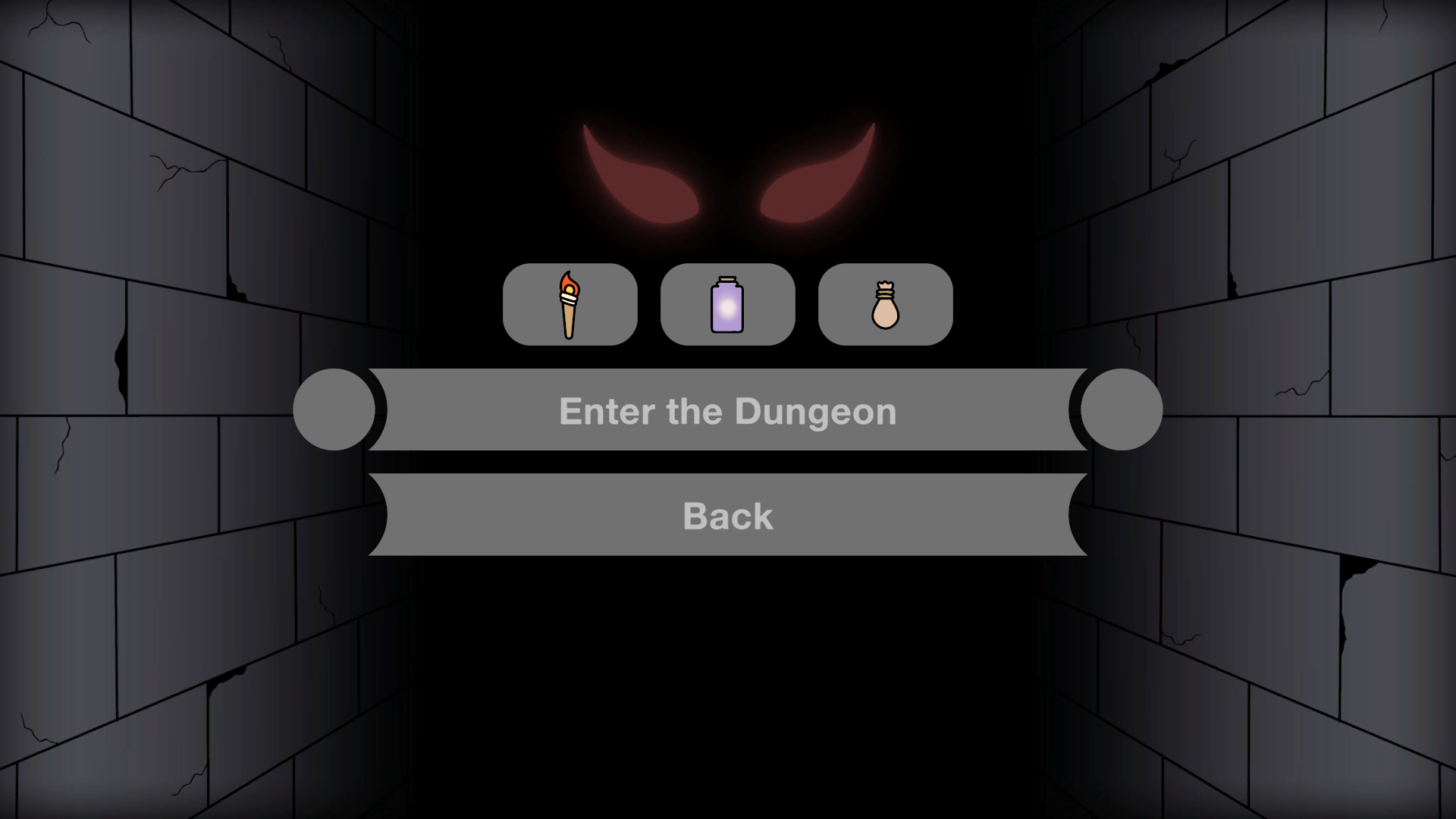Pick the coin pouch item
Screen dimensions: 1456x819
coord(885,304)
